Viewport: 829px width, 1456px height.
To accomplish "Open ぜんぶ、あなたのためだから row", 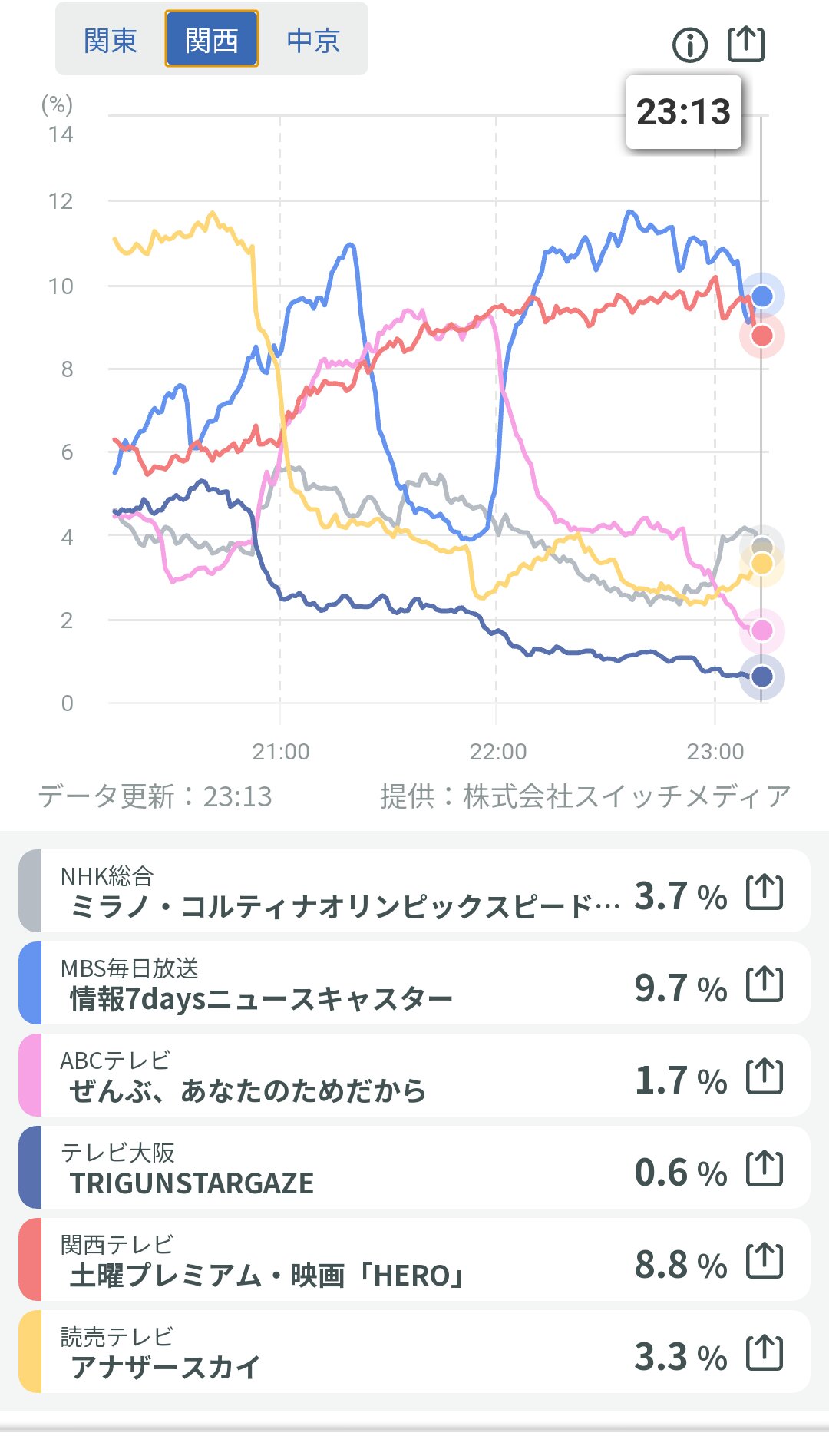I will click(x=338, y=1077).
